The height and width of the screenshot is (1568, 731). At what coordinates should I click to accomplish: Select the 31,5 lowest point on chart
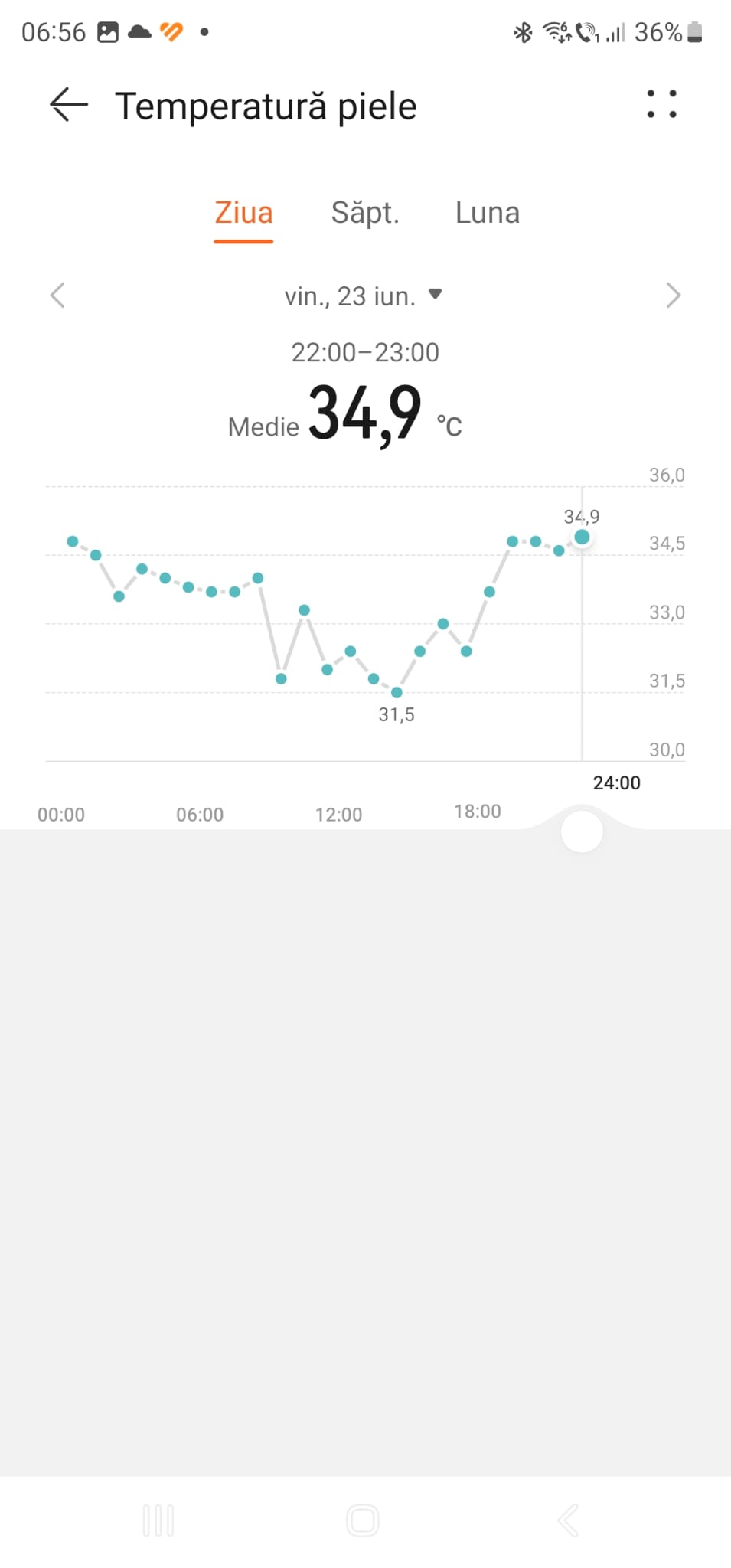397,692
